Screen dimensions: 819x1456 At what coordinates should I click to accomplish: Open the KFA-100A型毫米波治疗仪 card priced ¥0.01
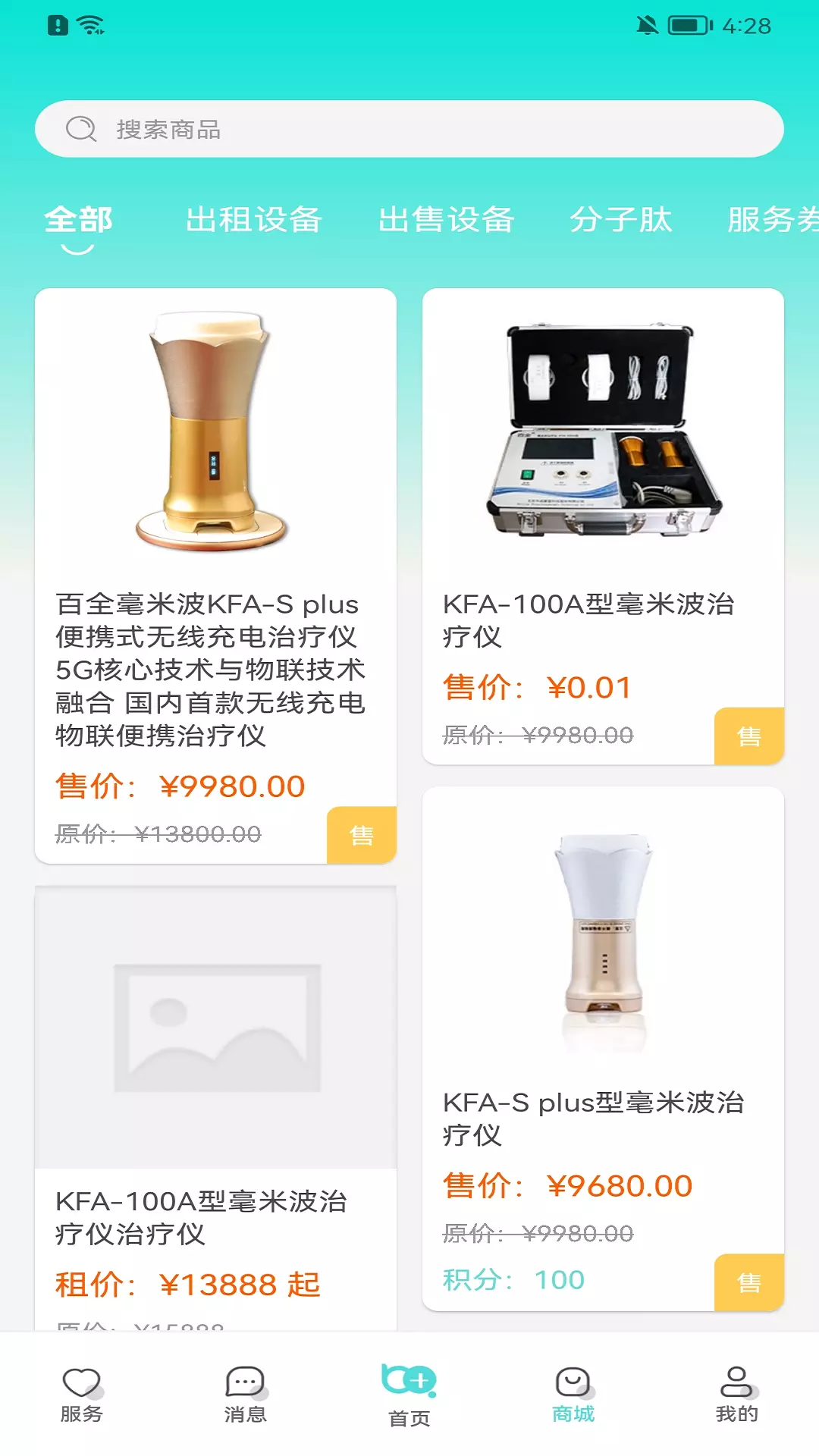603,526
